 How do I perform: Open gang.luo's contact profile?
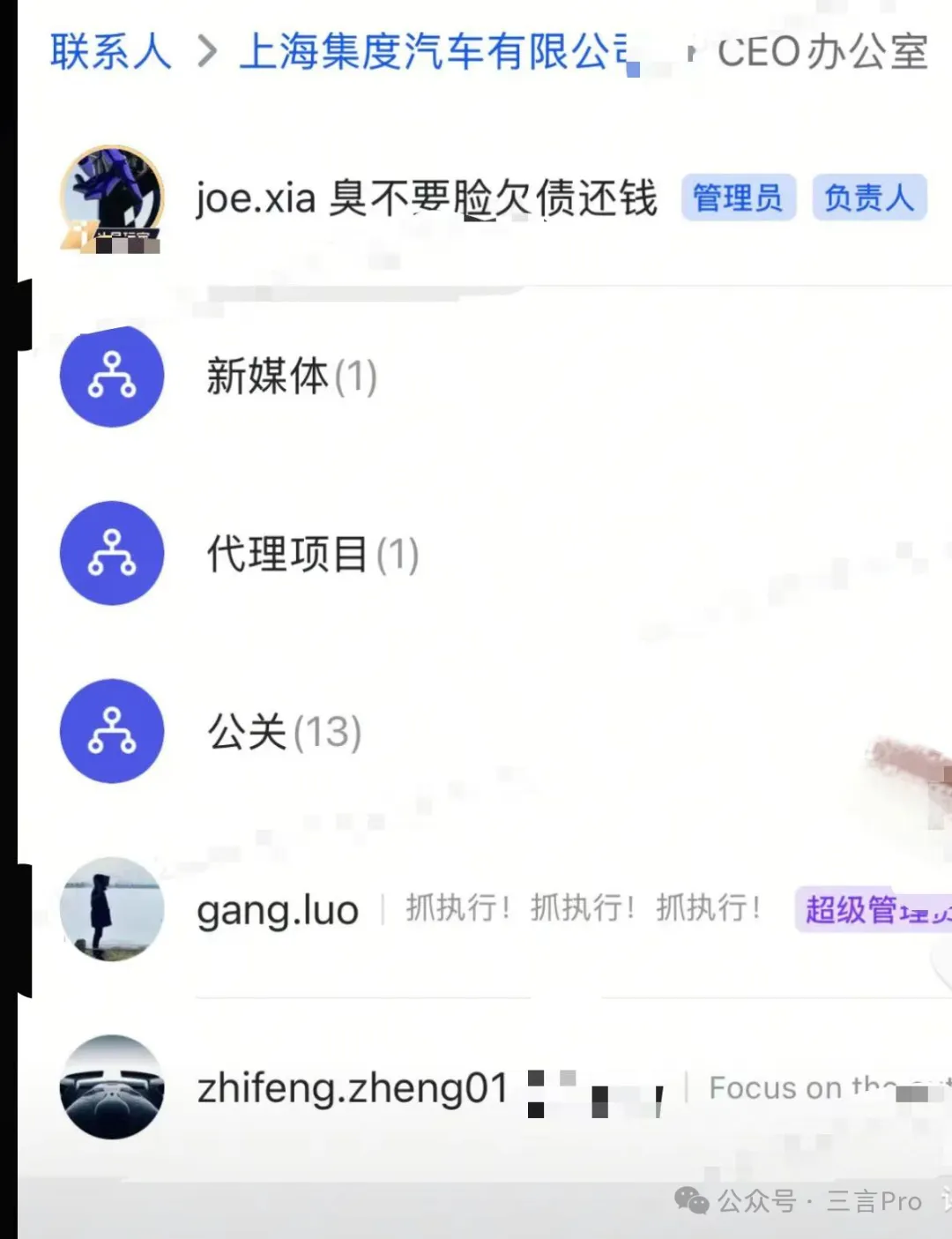[278, 910]
